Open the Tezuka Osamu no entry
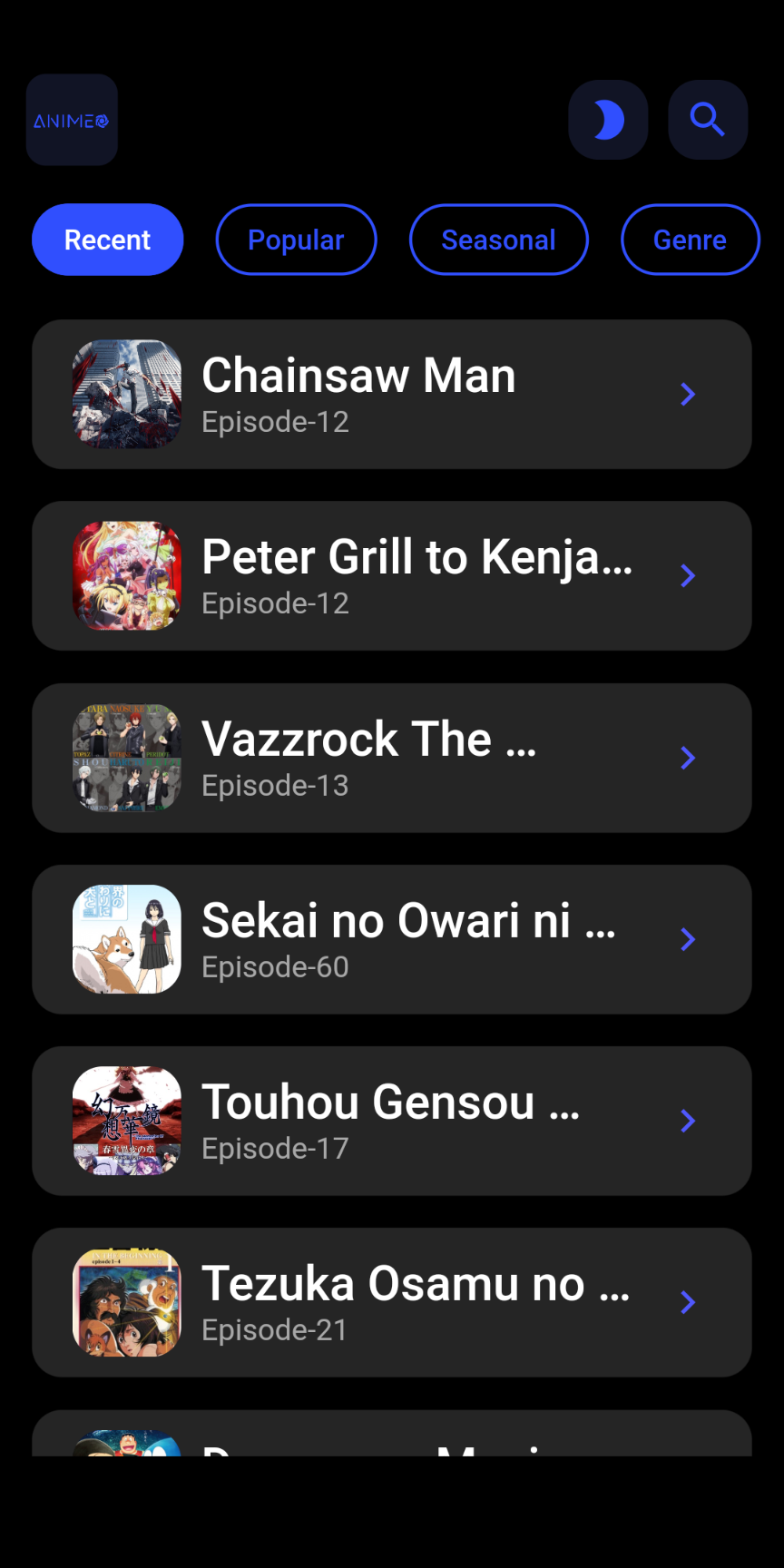Screen dimensions: 784x1568 click(392, 1302)
